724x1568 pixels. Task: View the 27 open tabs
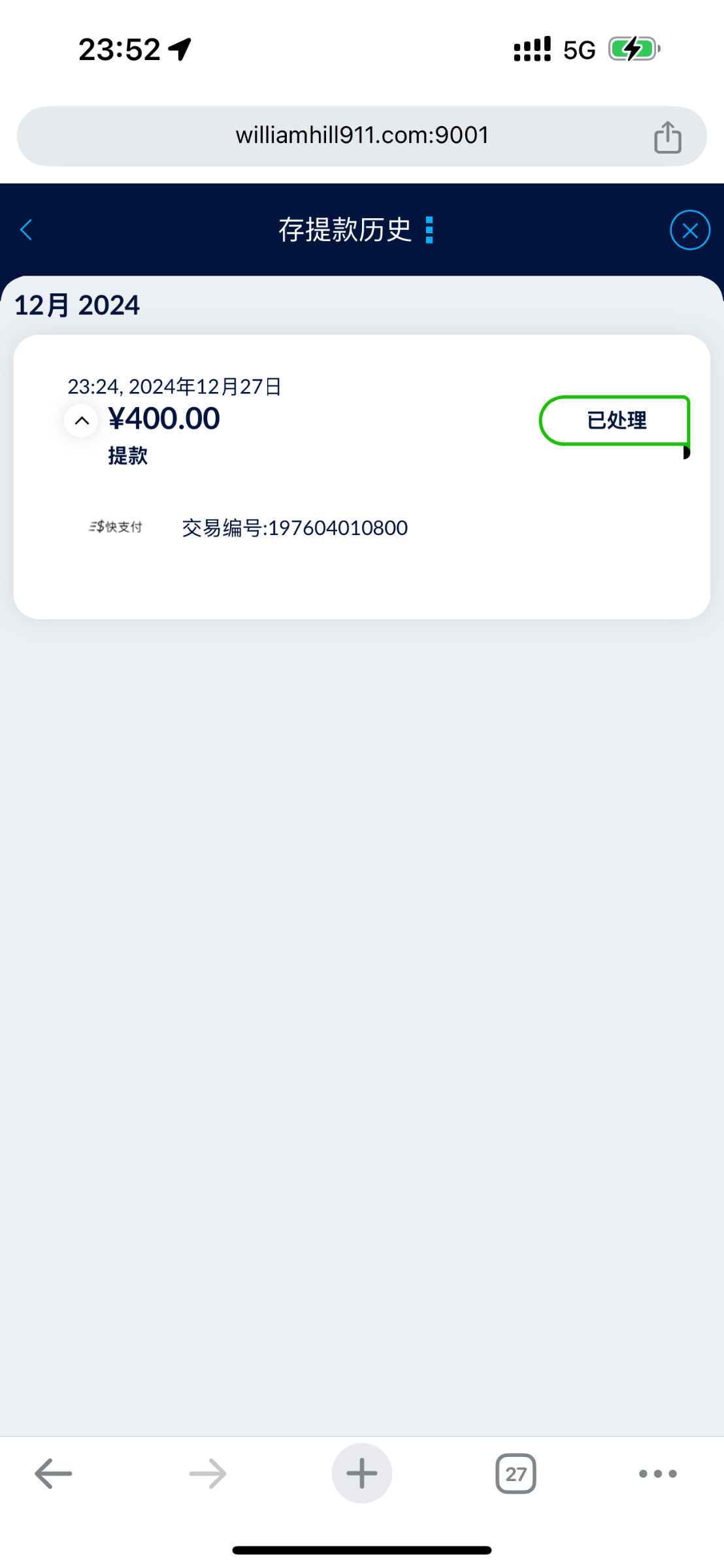(x=516, y=1473)
